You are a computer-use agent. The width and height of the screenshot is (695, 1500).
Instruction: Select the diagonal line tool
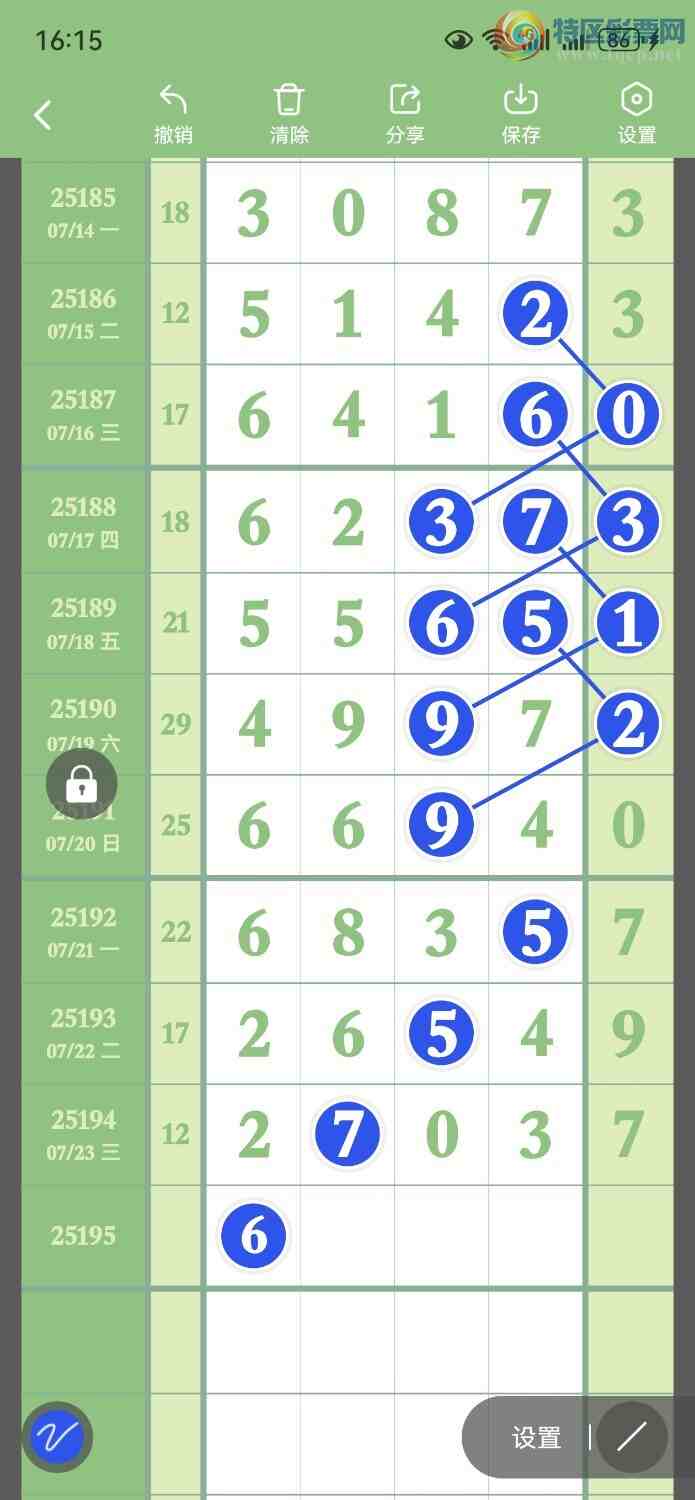tap(631, 1438)
